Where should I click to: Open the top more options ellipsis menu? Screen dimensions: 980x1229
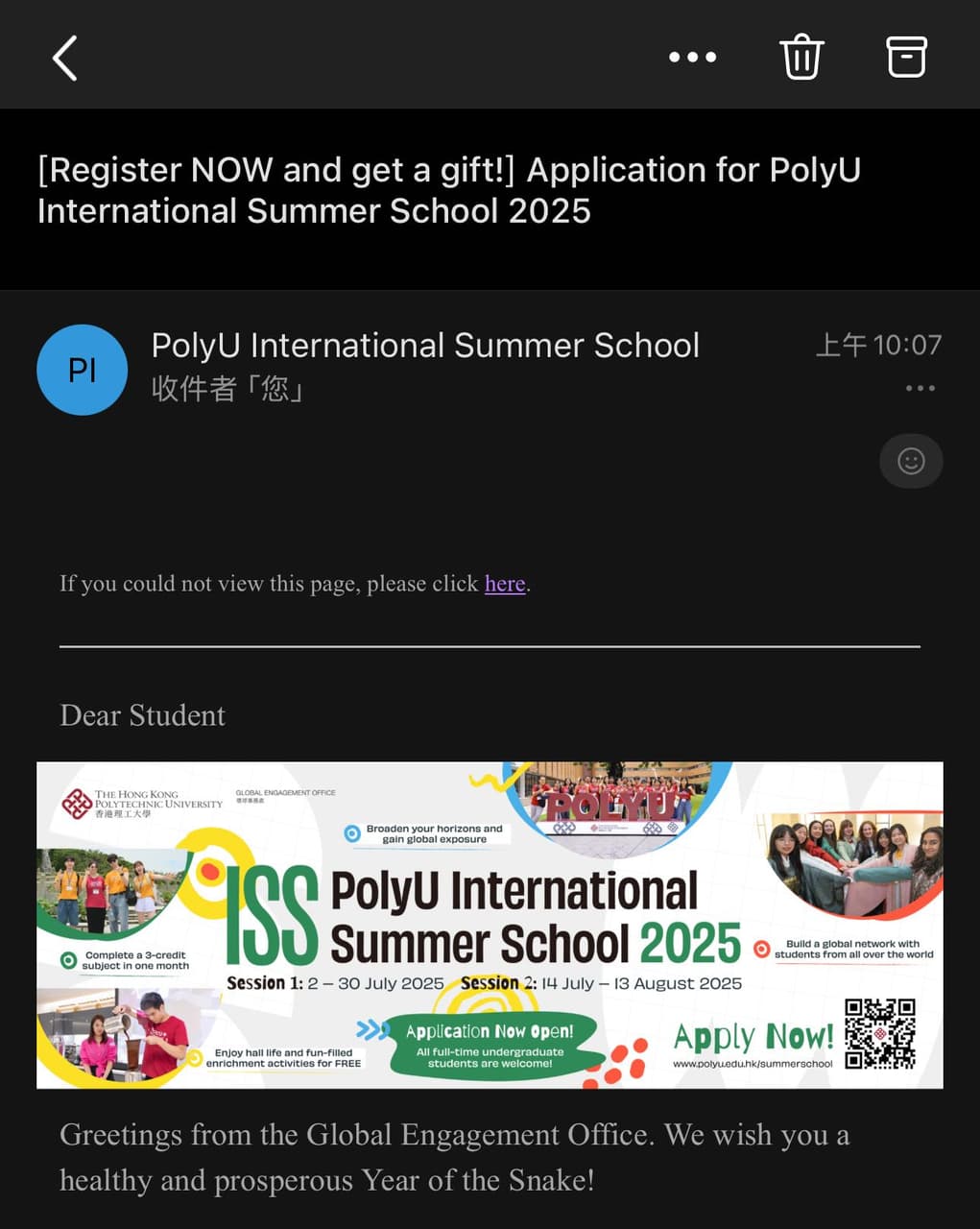691,57
